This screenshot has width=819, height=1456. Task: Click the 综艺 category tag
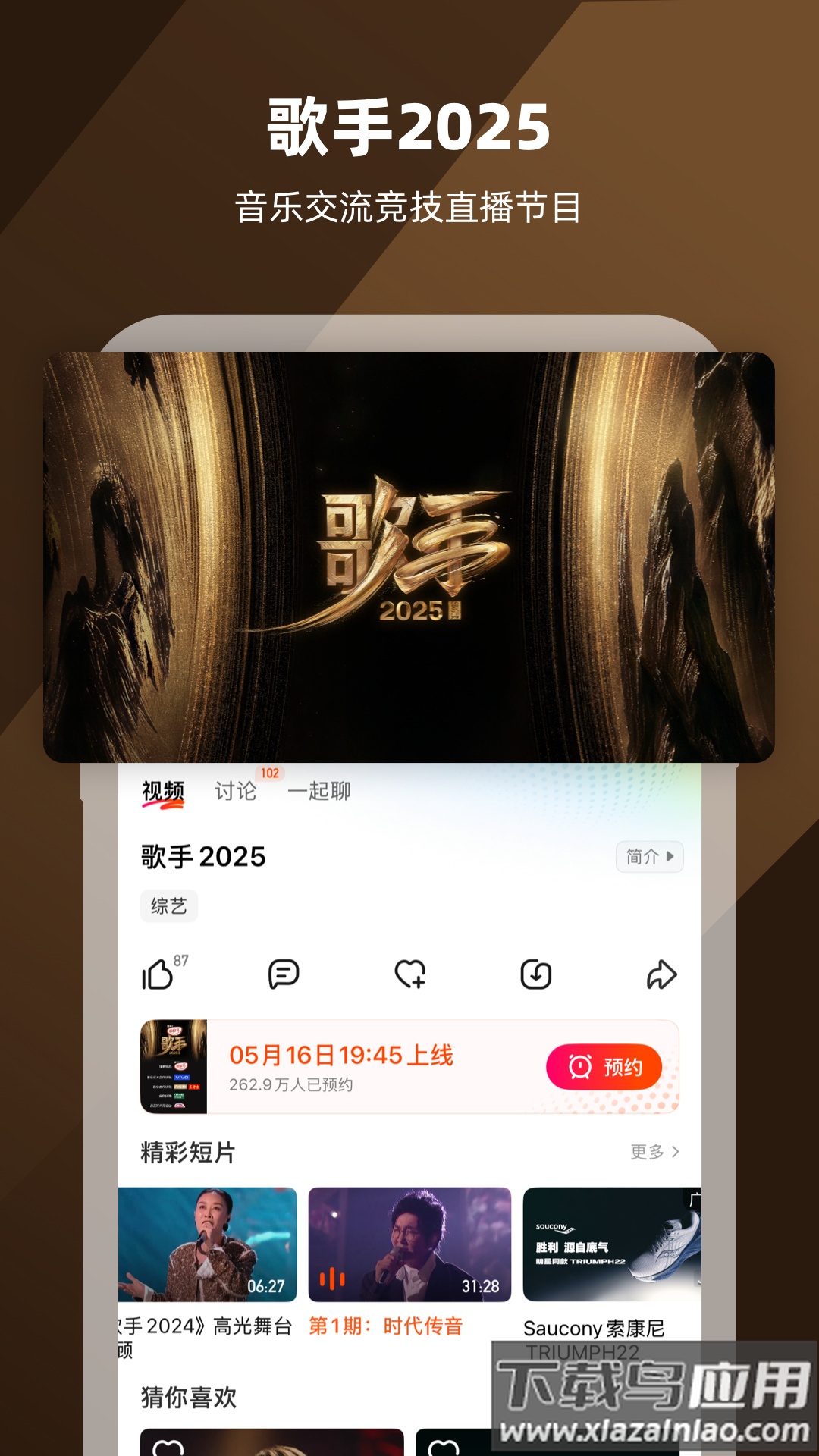[169, 907]
